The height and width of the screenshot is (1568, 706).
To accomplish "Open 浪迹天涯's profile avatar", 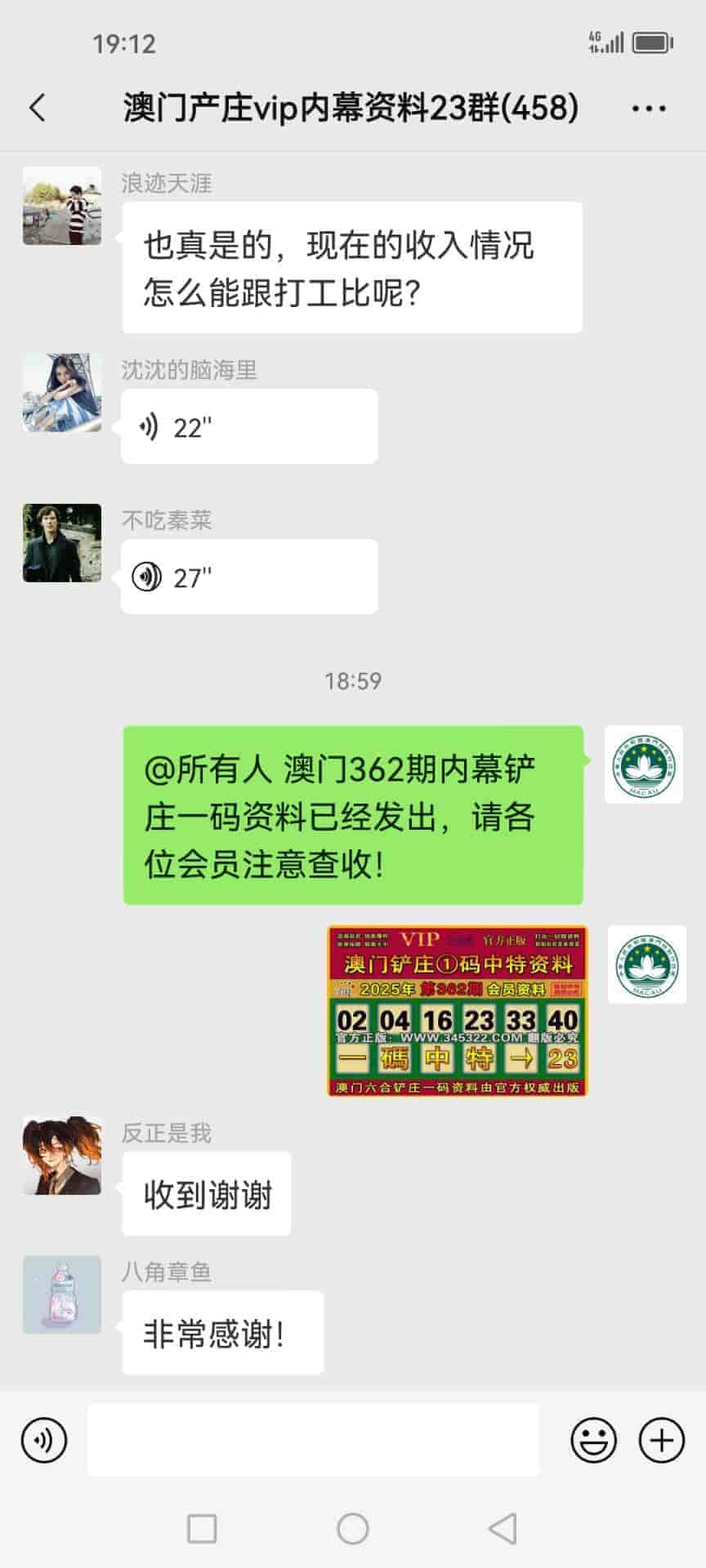I will (62, 206).
